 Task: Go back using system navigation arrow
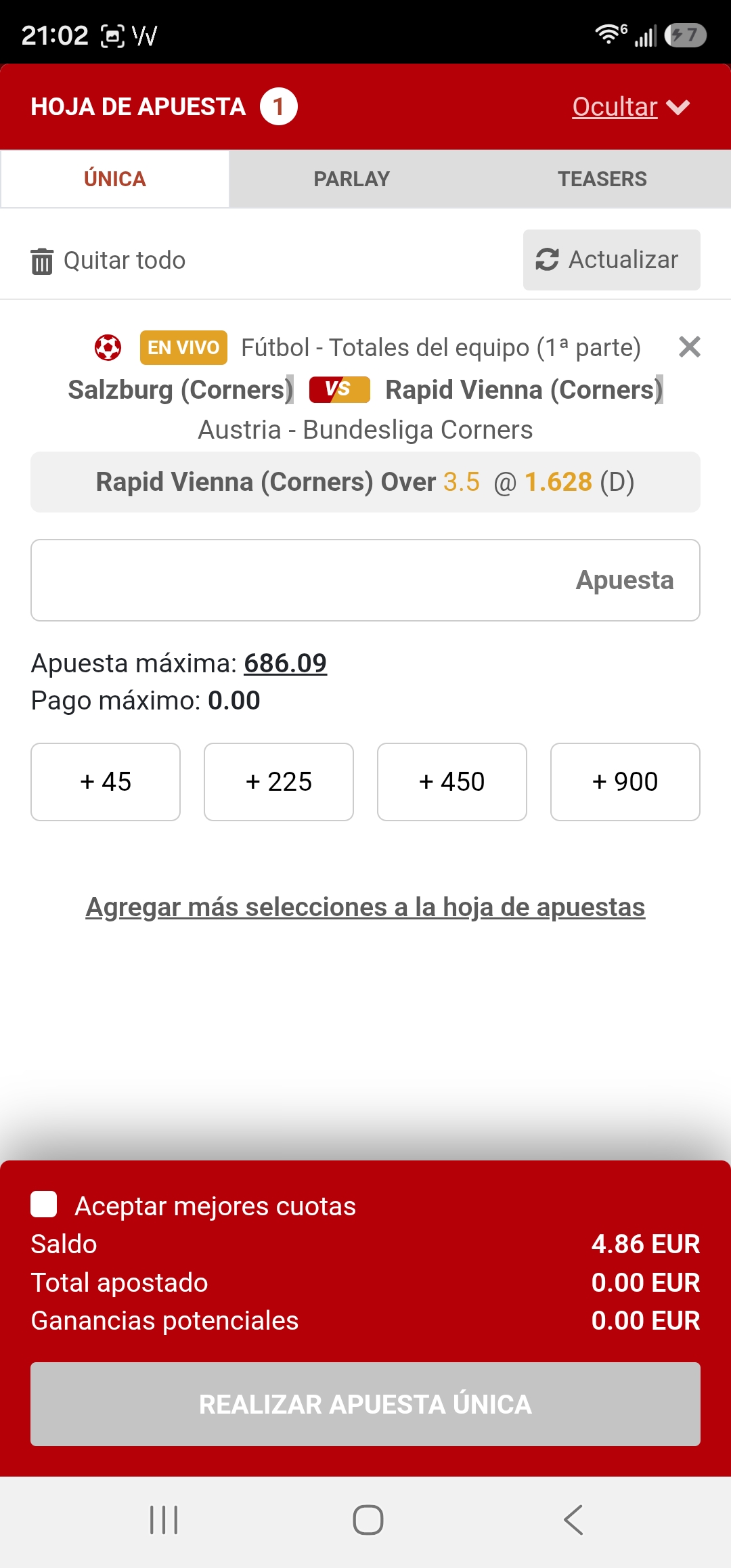coord(573,1520)
